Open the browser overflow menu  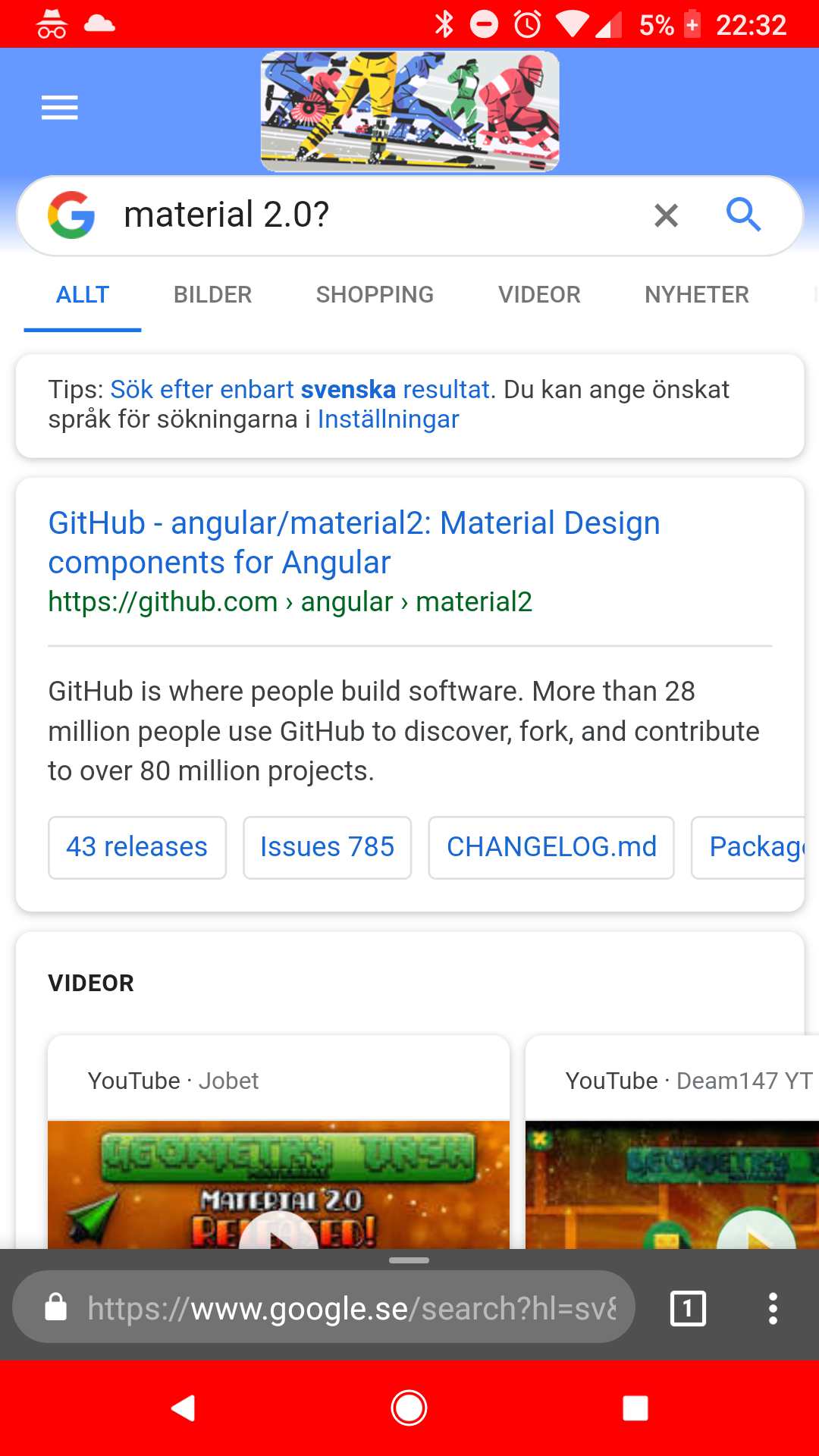(x=773, y=1308)
